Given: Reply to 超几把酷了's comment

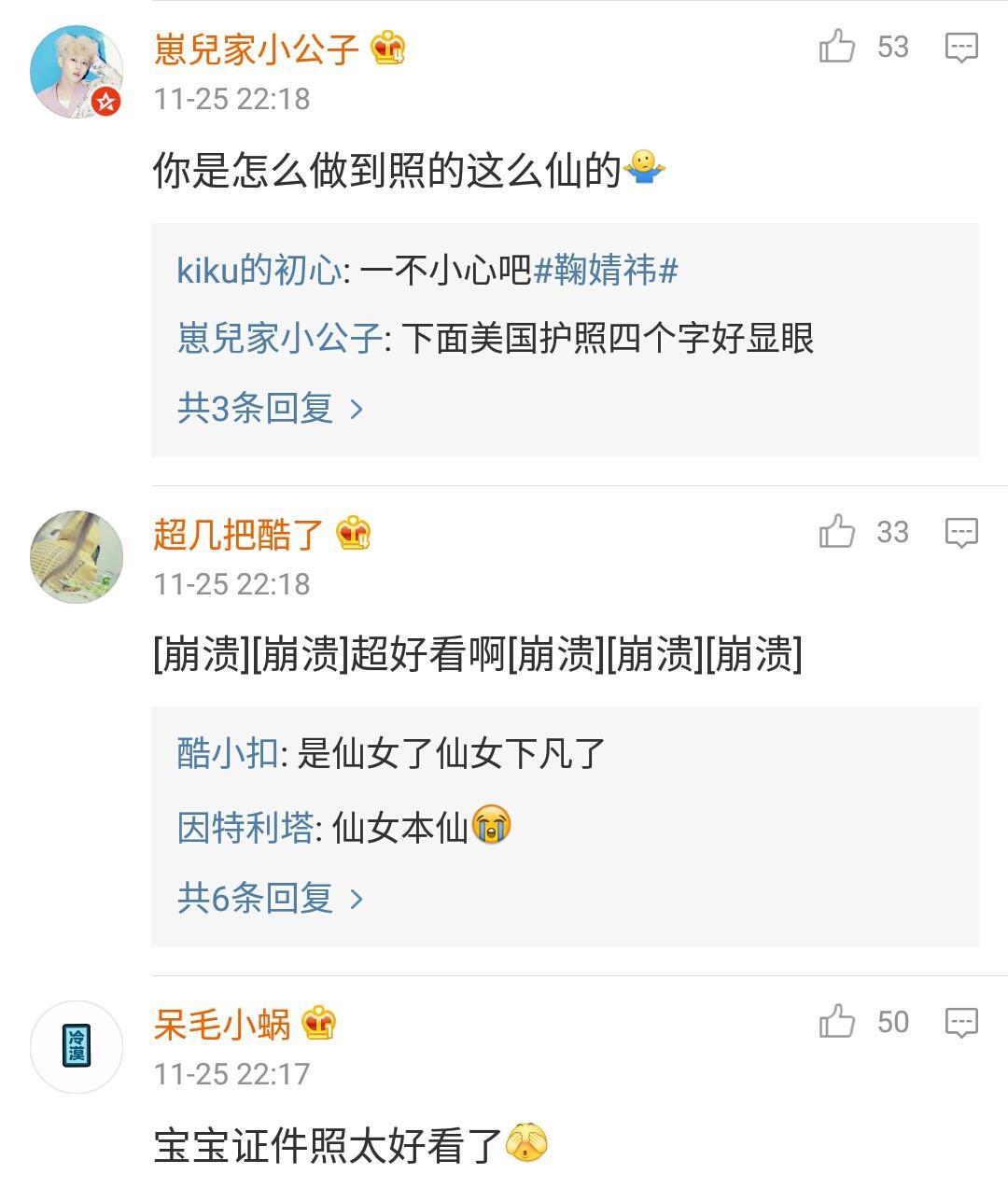Looking at the screenshot, I should [x=960, y=533].
